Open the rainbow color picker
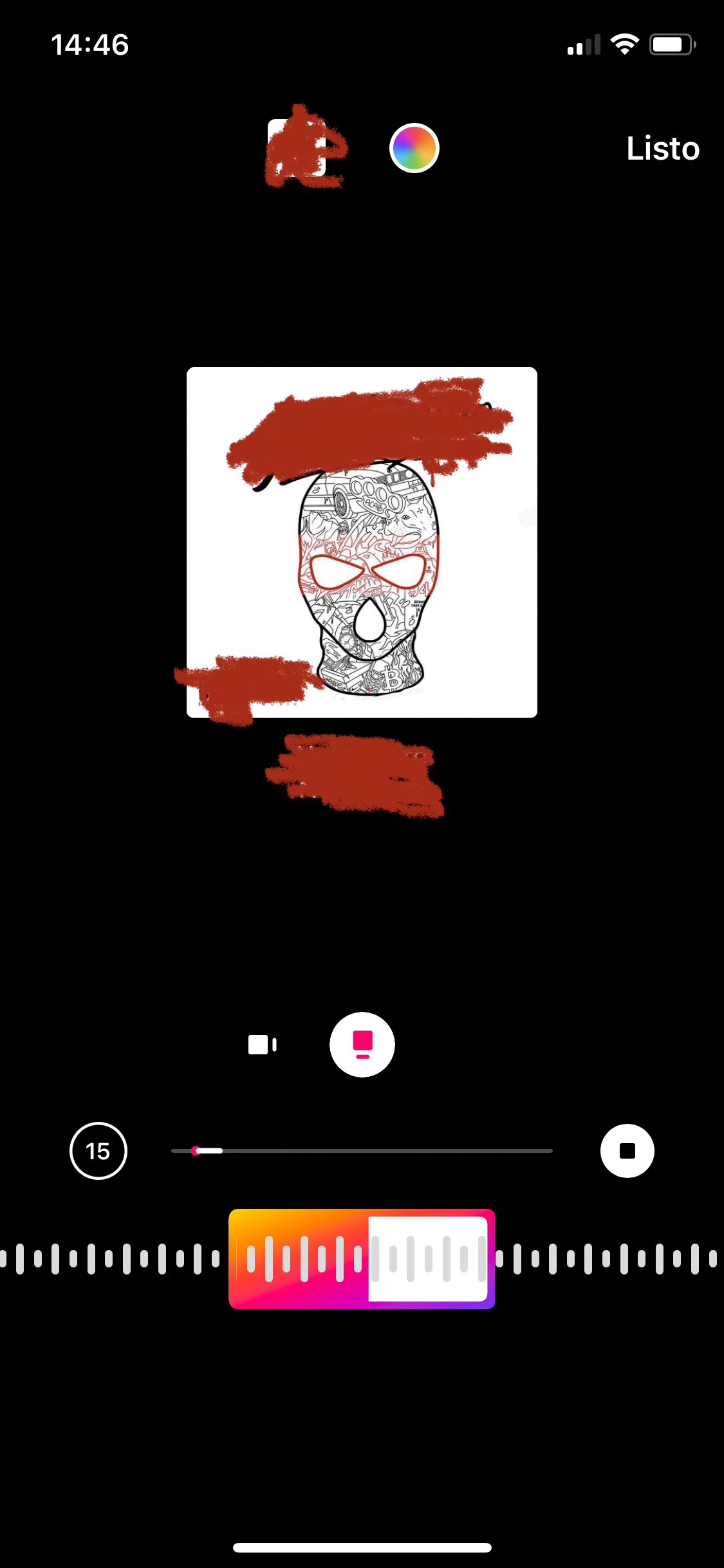 click(414, 148)
